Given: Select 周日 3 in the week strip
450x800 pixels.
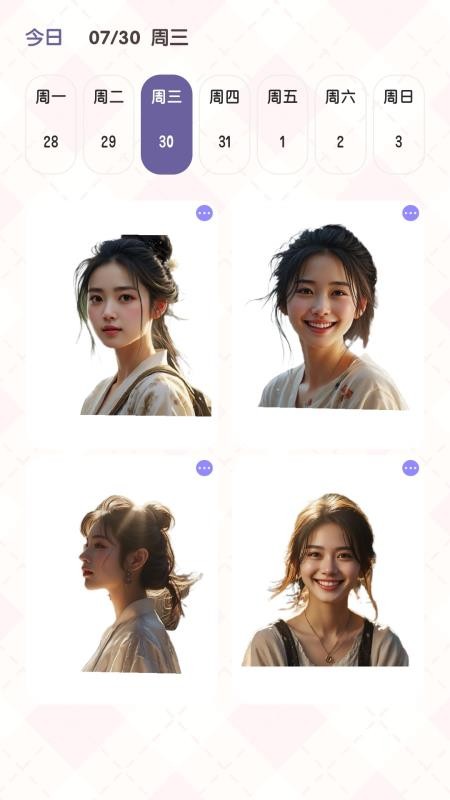Looking at the screenshot, I should click(x=398, y=124).
